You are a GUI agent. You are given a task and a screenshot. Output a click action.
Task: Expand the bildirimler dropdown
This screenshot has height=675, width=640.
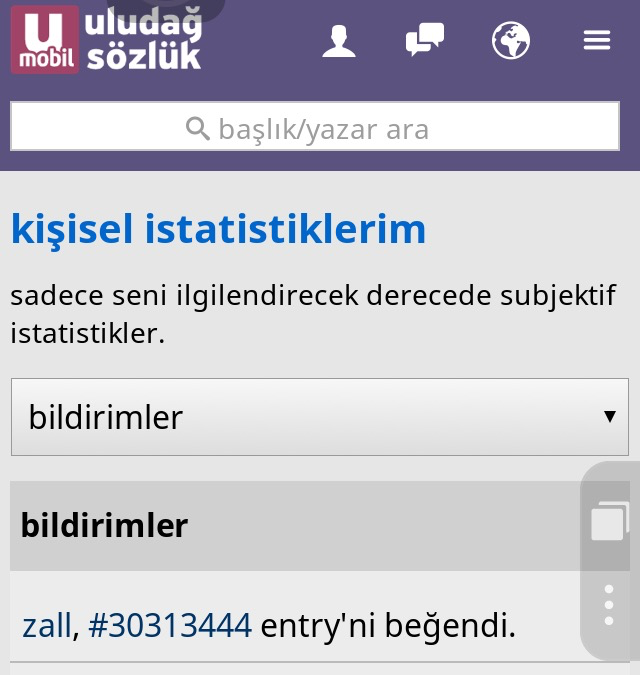(320, 417)
